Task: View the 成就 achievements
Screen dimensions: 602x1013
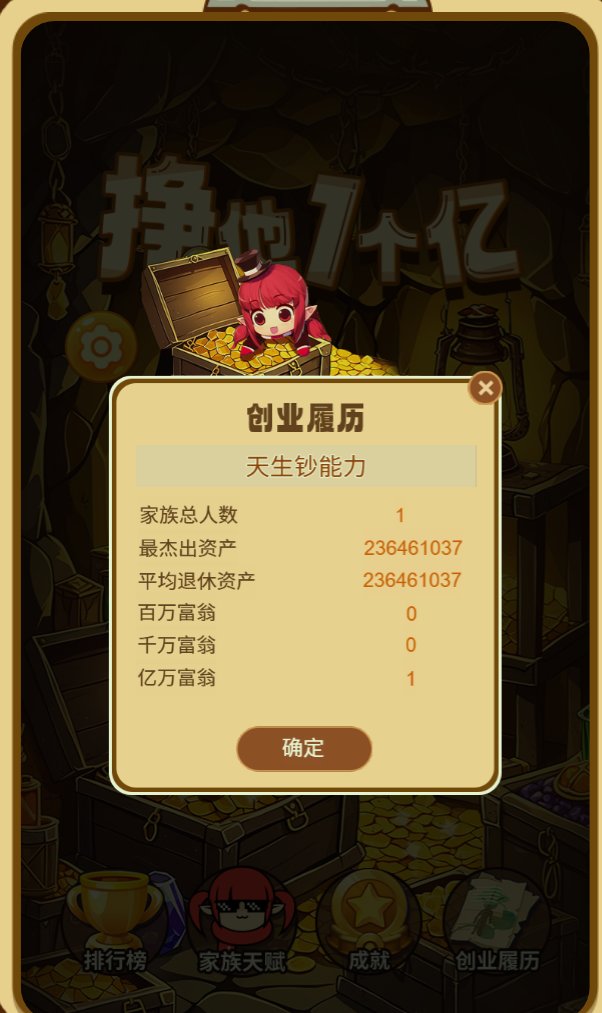Action: (x=368, y=920)
